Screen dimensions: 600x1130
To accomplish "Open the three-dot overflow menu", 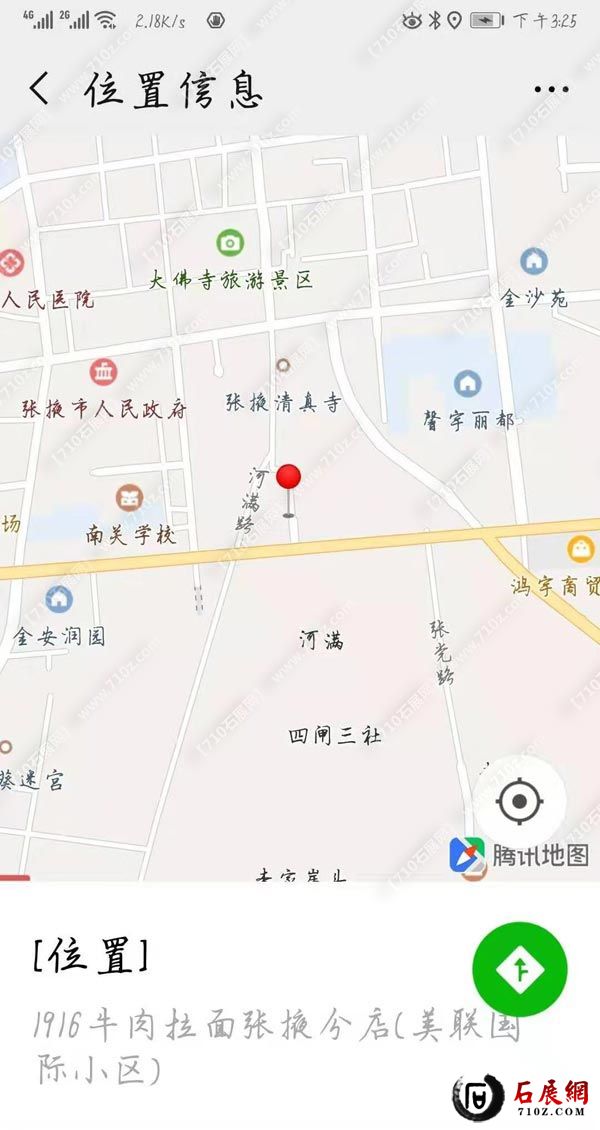I will 551,89.
